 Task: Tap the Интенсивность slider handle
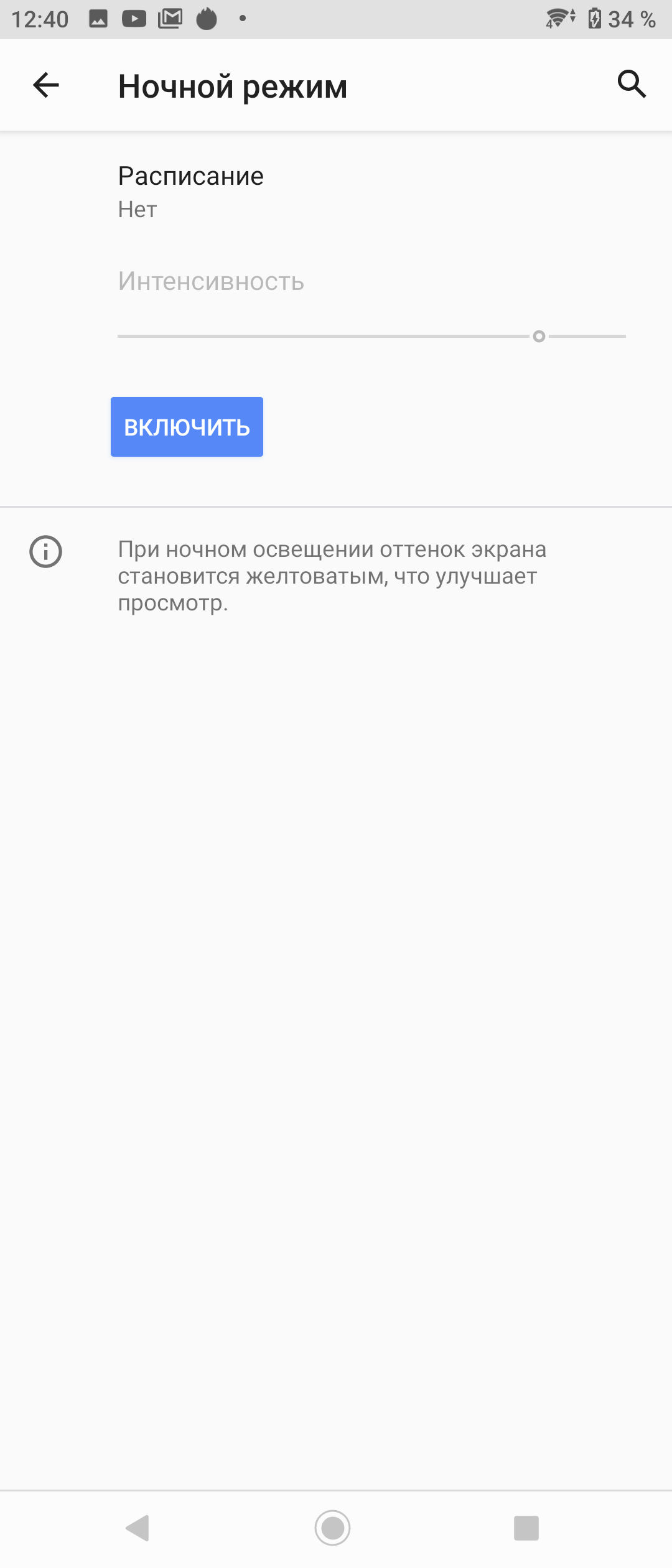click(539, 337)
